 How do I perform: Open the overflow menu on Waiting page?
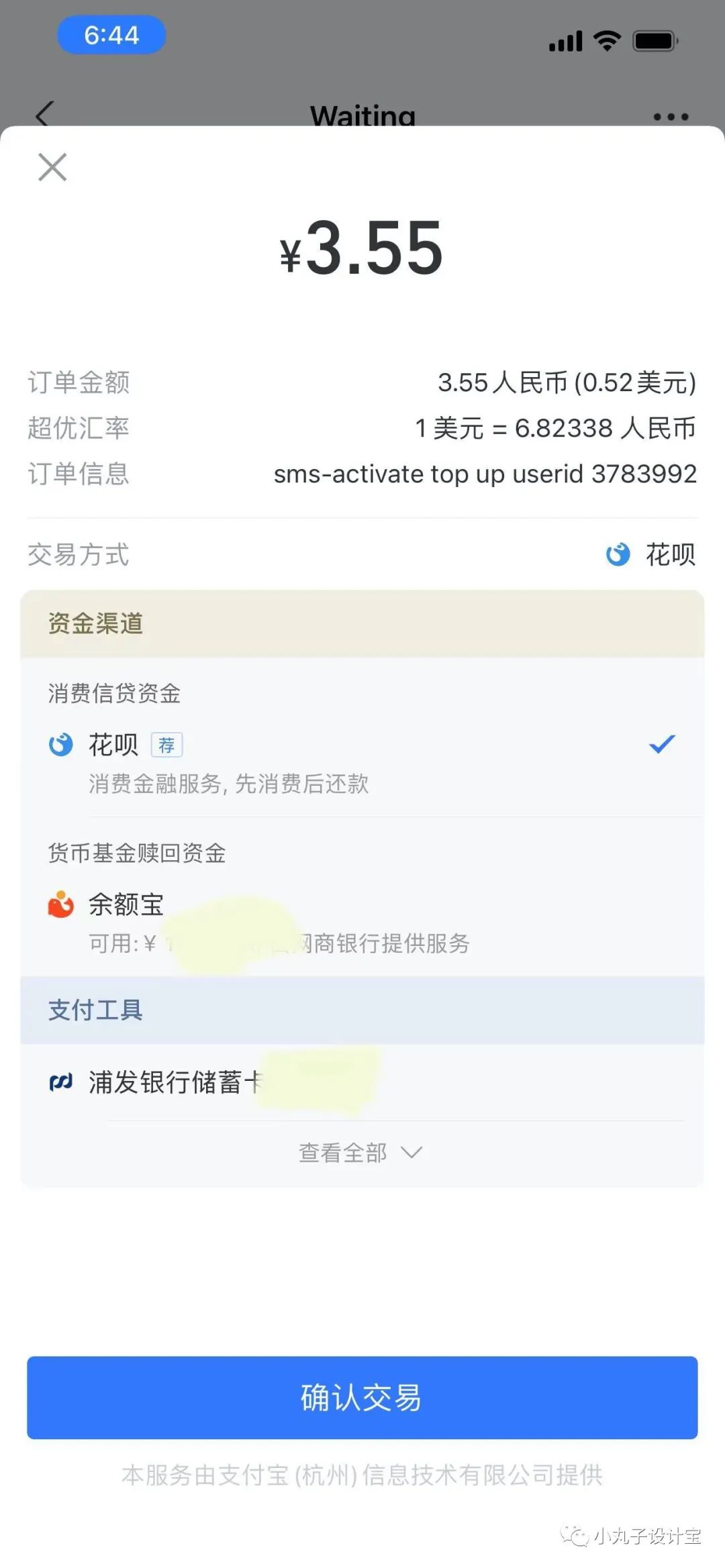[671, 117]
